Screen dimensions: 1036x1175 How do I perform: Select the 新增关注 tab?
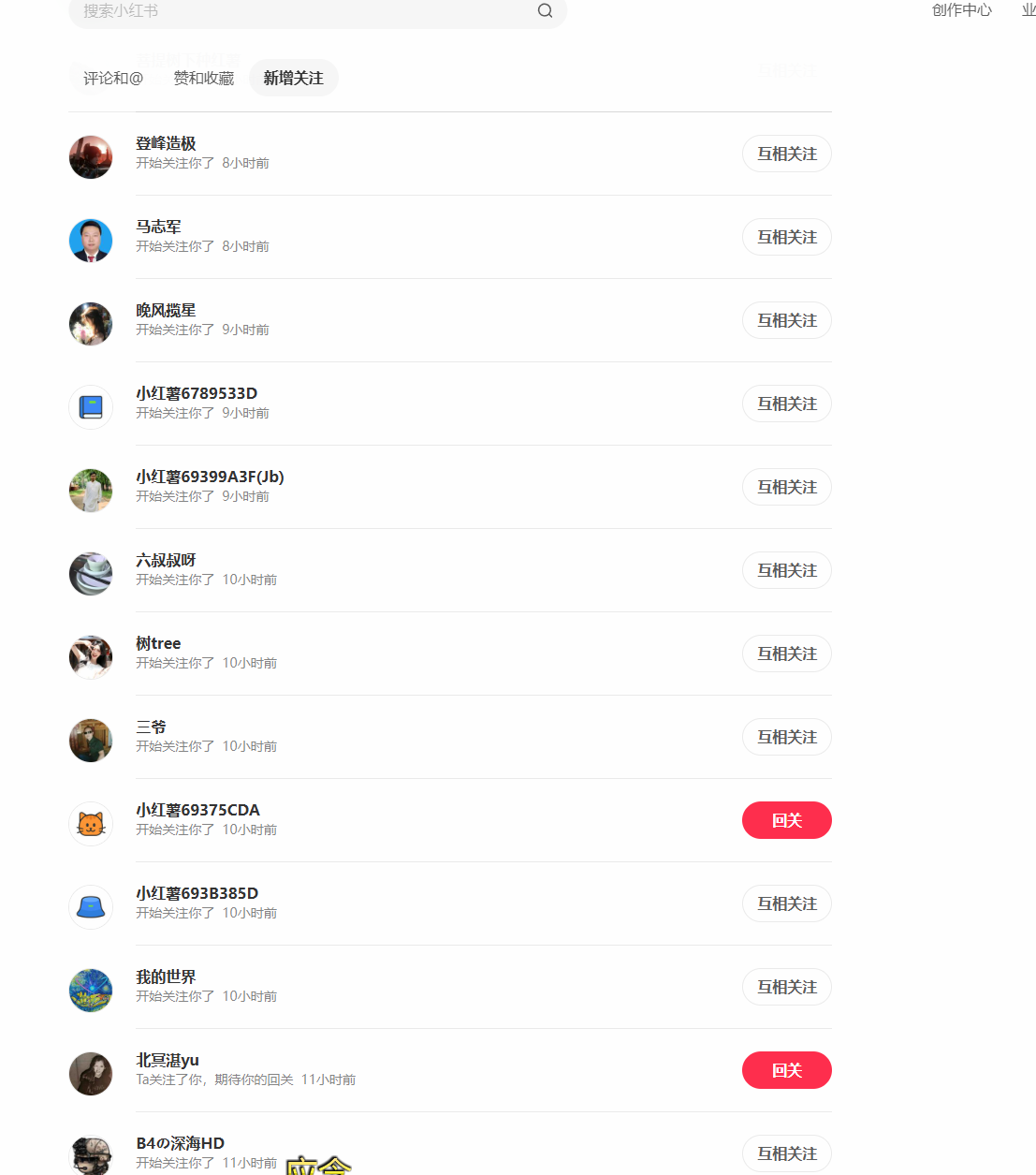point(293,78)
